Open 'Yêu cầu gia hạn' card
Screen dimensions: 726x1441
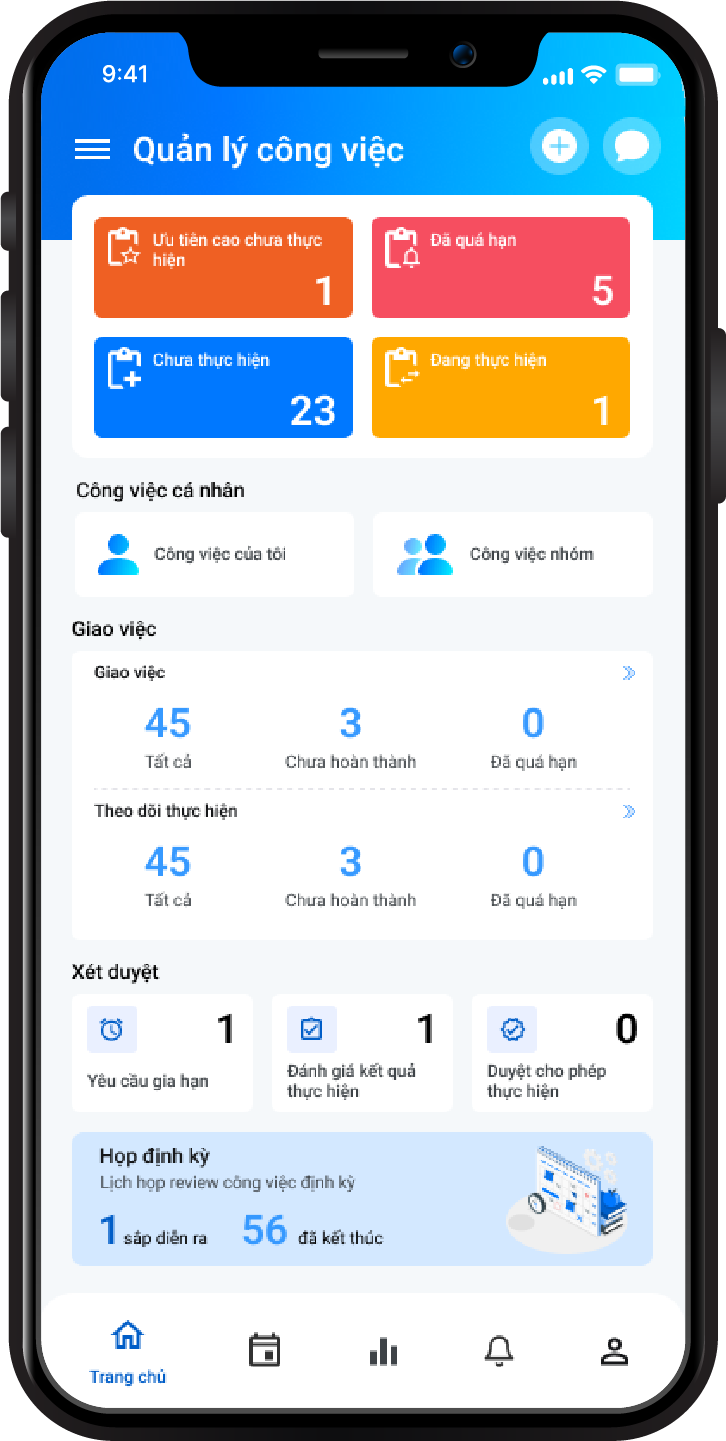coord(162,1052)
